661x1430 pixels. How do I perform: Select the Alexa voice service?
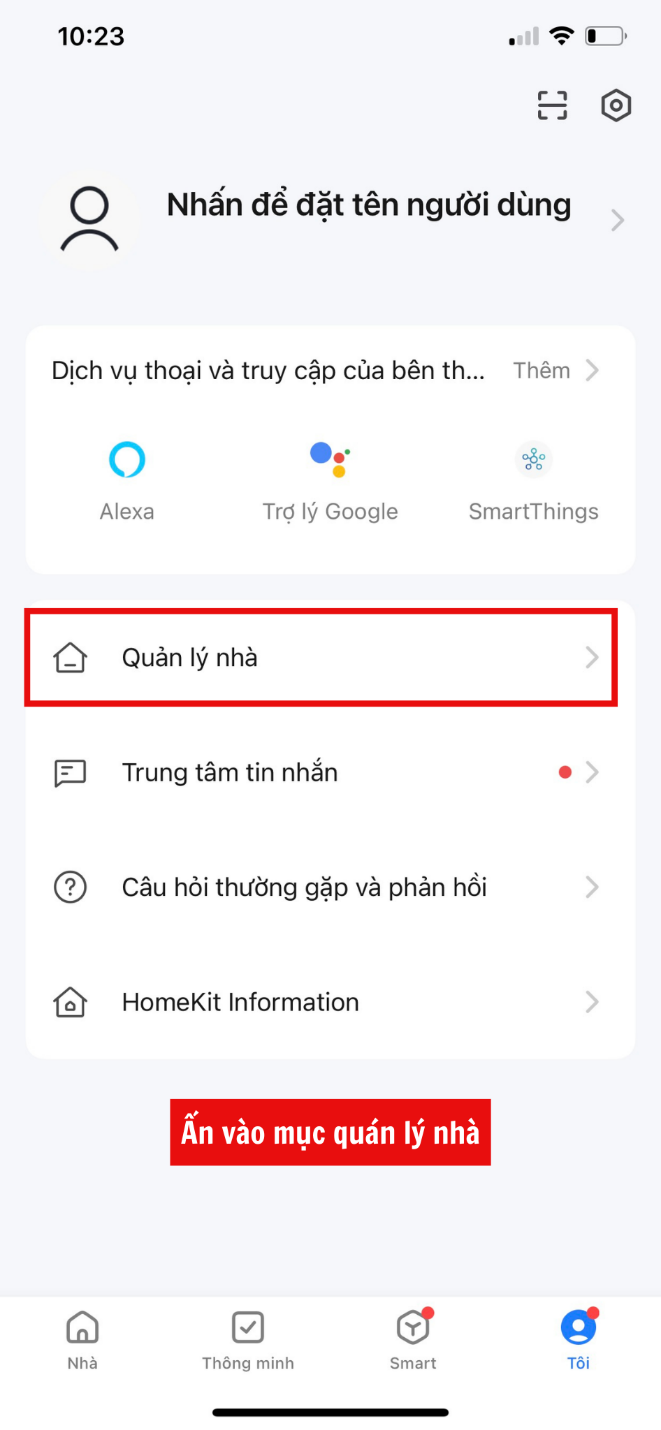127,481
